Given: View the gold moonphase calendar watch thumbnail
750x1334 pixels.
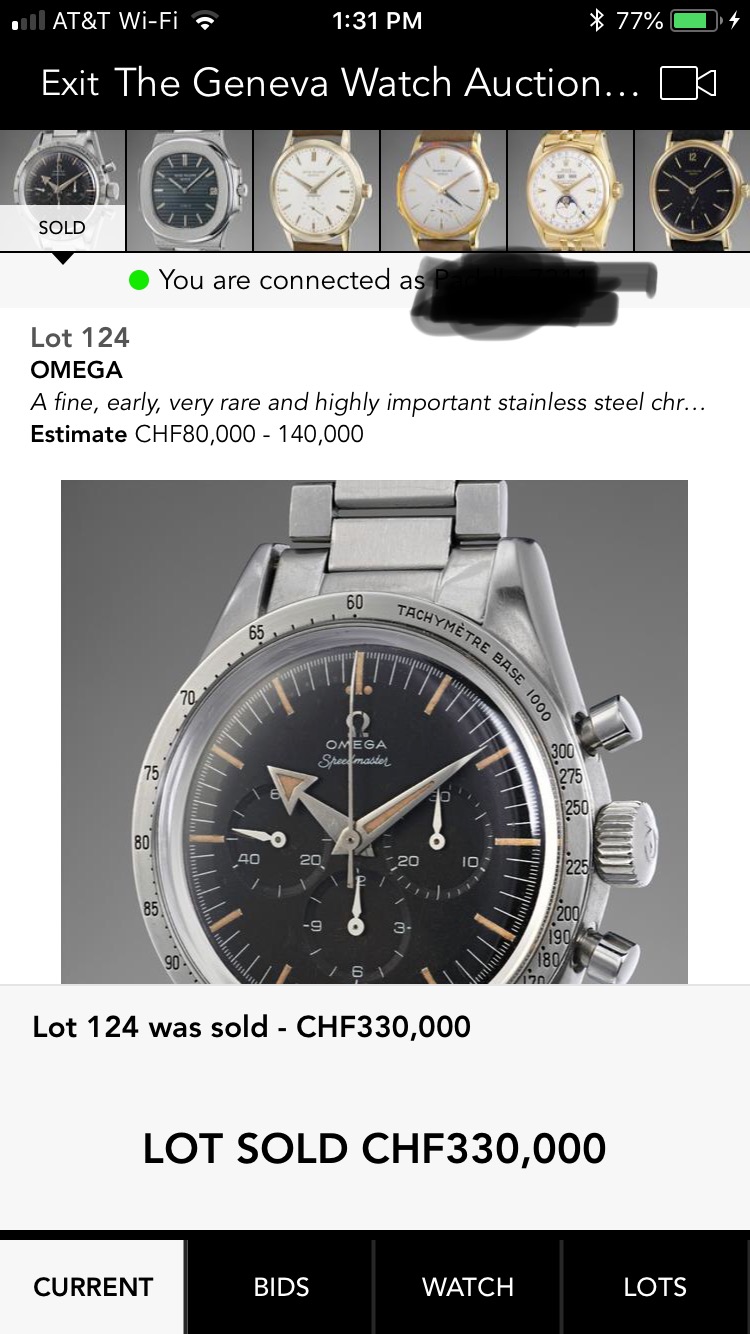Looking at the screenshot, I should click(x=570, y=190).
